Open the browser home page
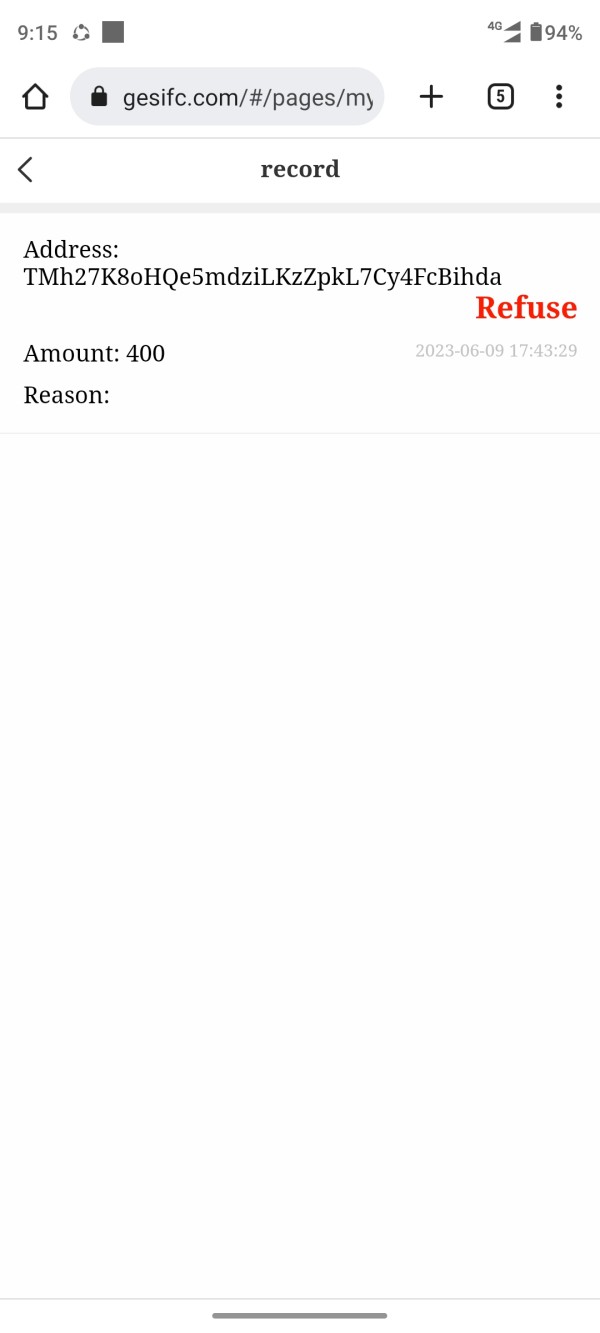Image resolution: width=600 pixels, height=1333 pixels. 35,97
